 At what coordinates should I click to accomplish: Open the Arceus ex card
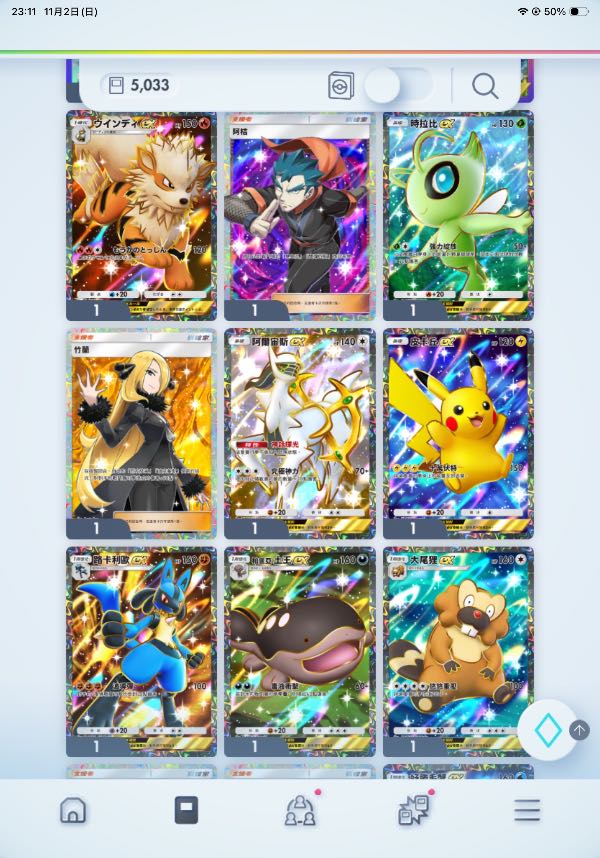point(299,428)
